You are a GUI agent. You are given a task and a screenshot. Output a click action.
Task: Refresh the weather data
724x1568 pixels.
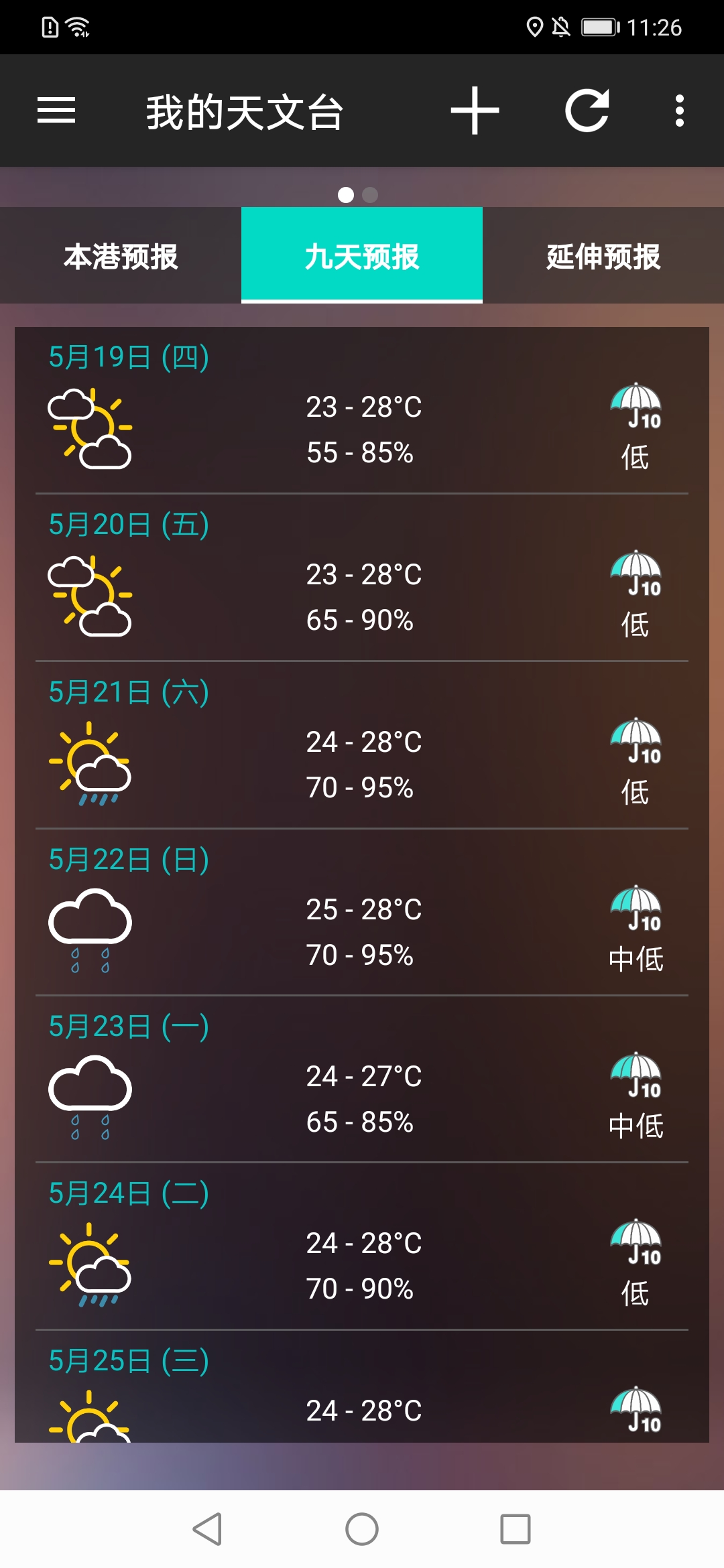587,111
